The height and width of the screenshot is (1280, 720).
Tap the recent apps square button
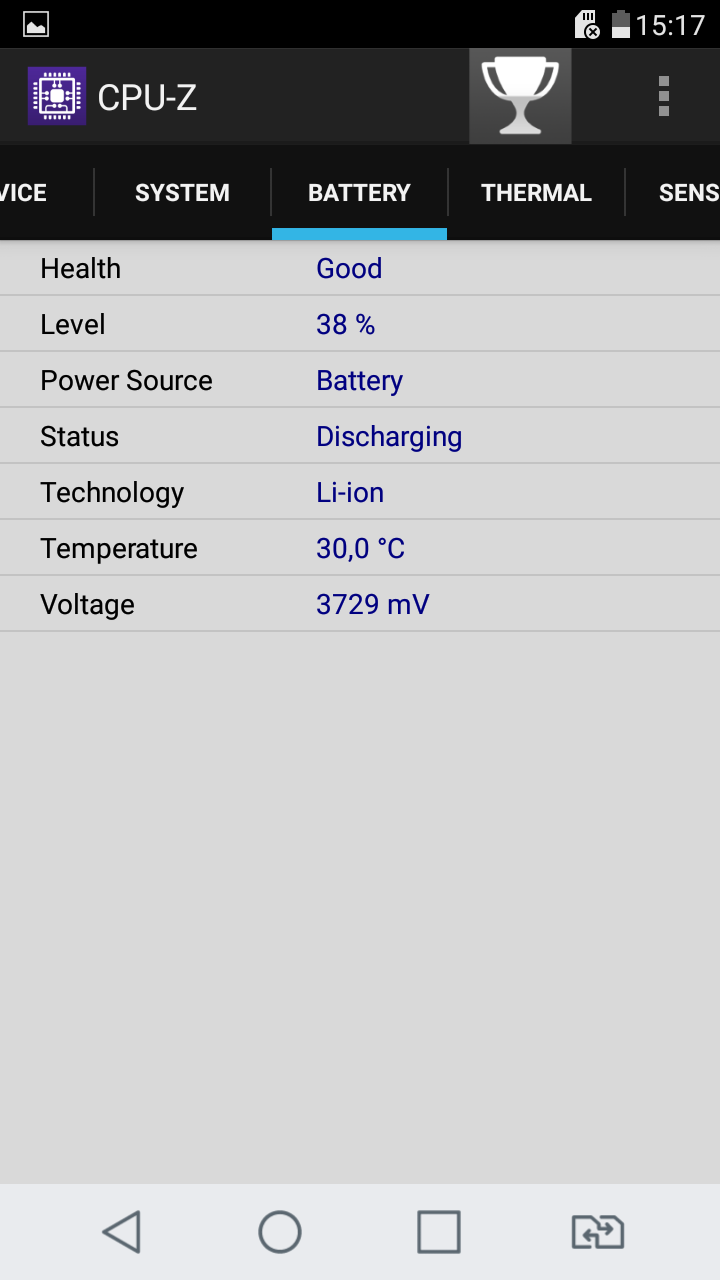point(439,1232)
